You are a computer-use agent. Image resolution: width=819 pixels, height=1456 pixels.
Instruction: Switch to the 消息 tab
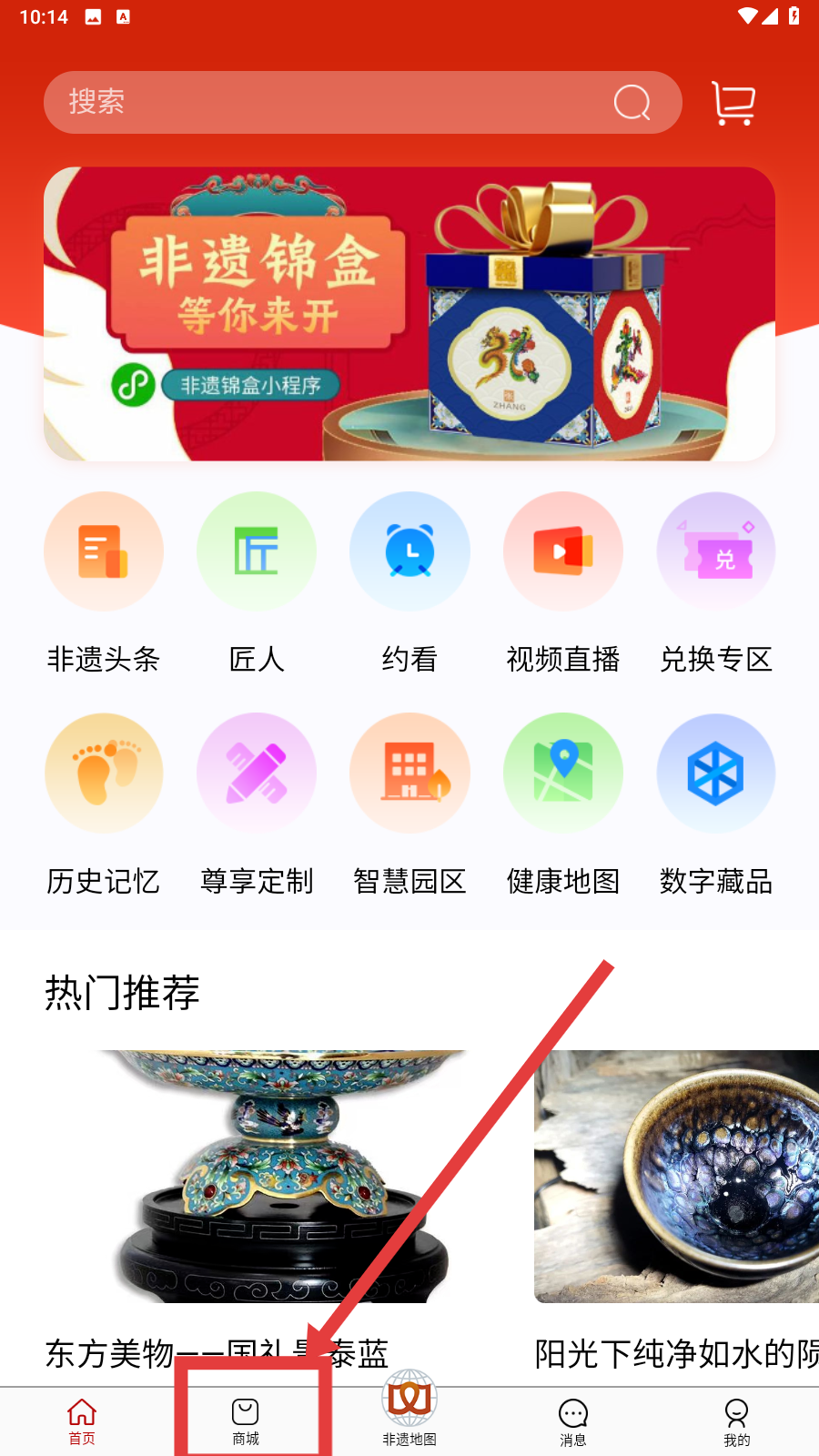[573, 1422]
